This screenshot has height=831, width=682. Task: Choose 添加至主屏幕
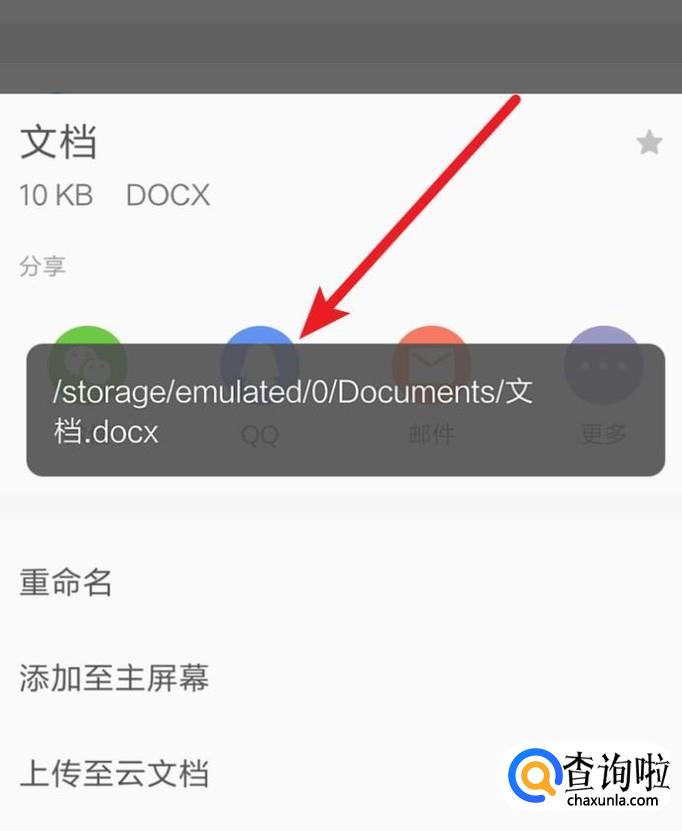pyautogui.click(x=341, y=677)
